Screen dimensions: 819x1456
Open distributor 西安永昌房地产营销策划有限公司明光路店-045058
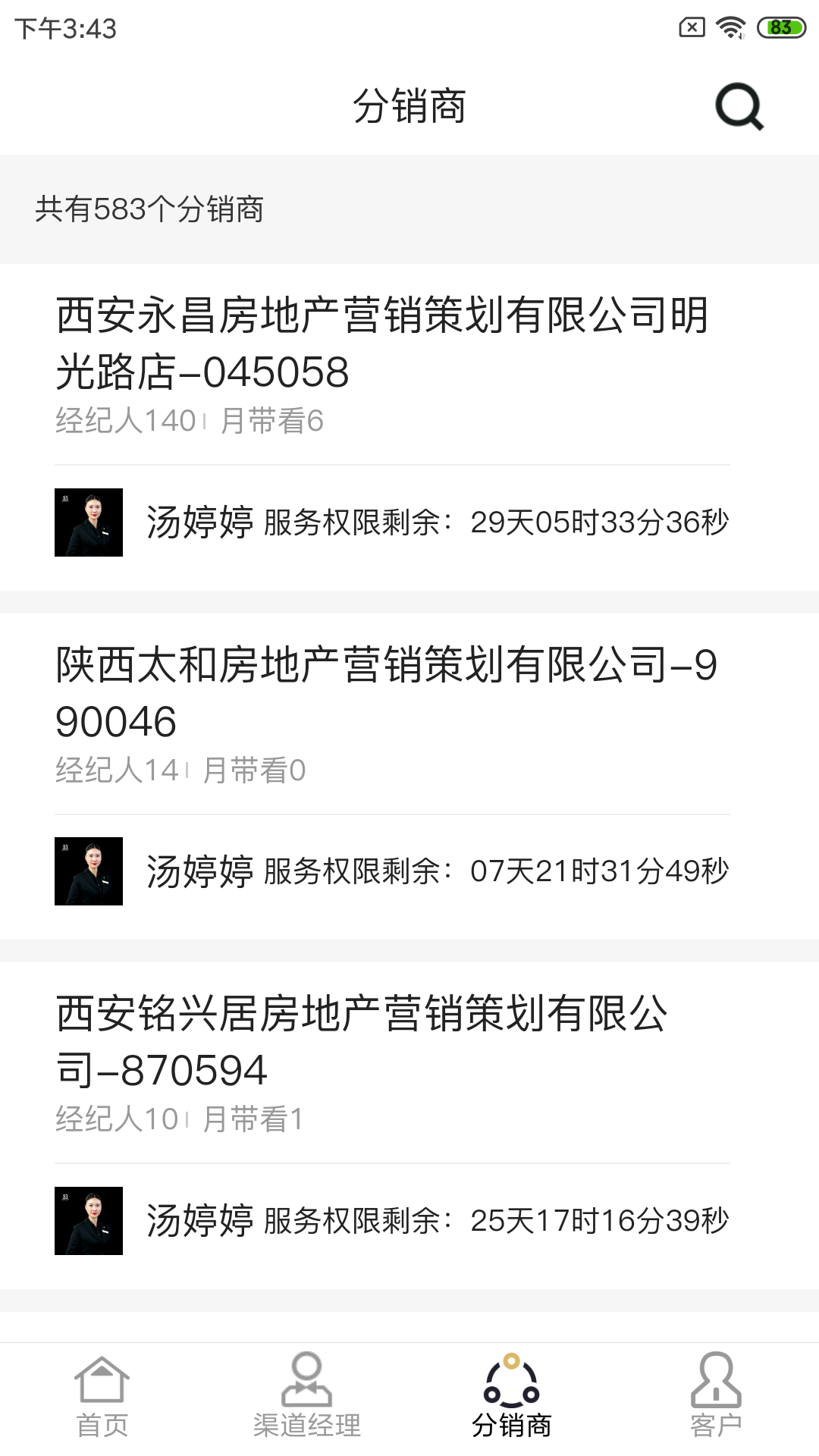click(x=383, y=344)
